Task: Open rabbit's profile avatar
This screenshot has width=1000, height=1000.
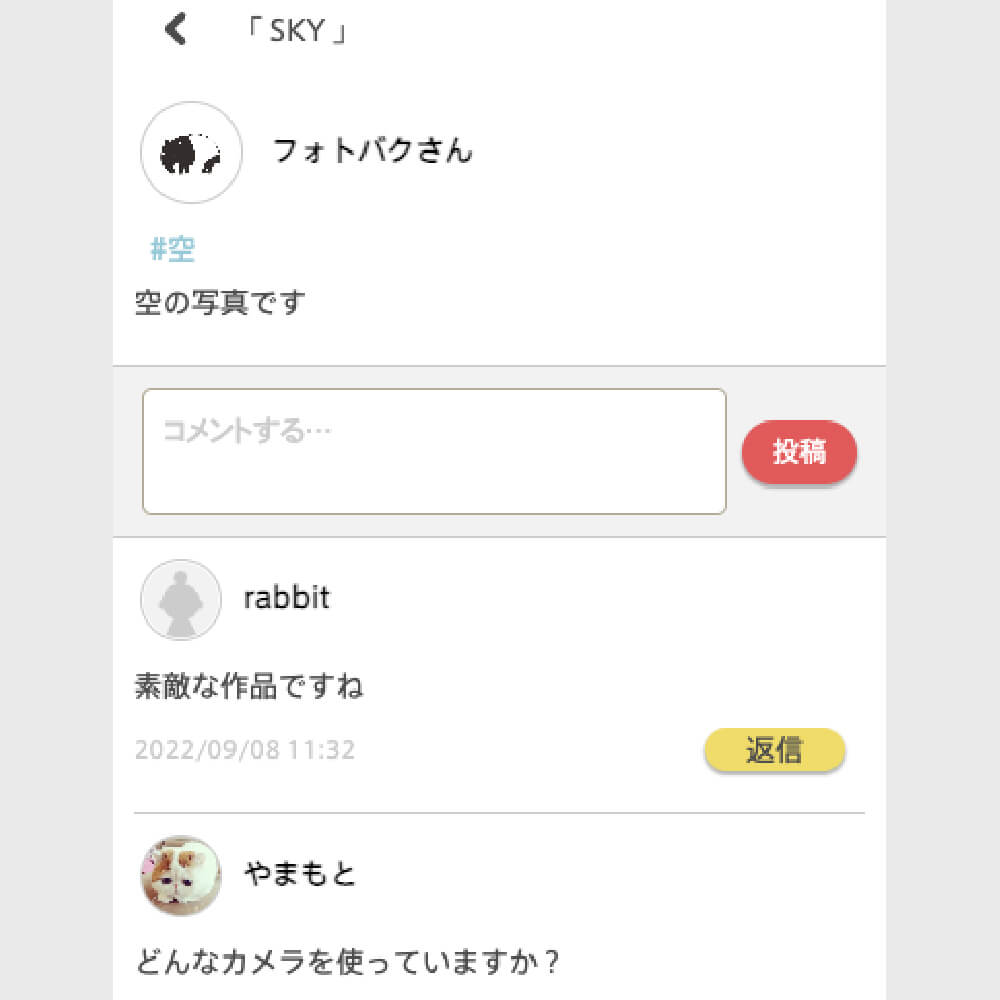Action: pos(181,600)
